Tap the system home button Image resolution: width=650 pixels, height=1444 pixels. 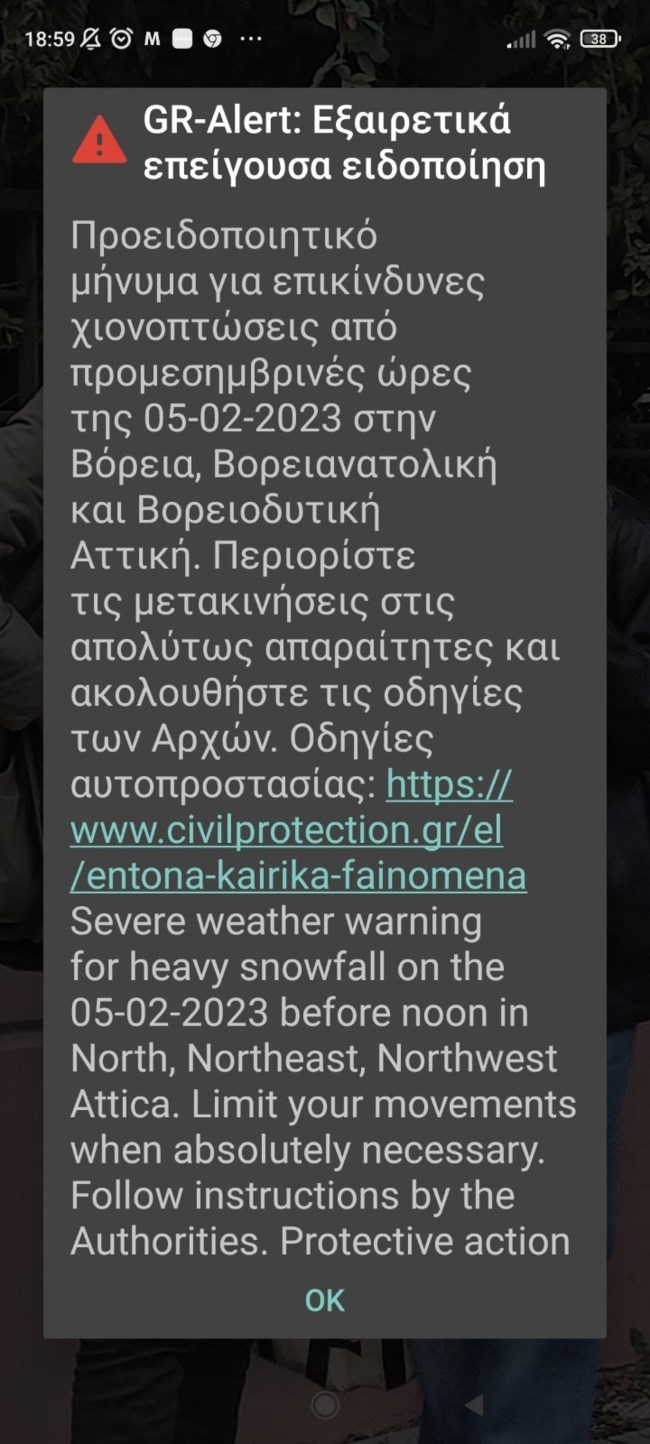tap(324, 1405)
